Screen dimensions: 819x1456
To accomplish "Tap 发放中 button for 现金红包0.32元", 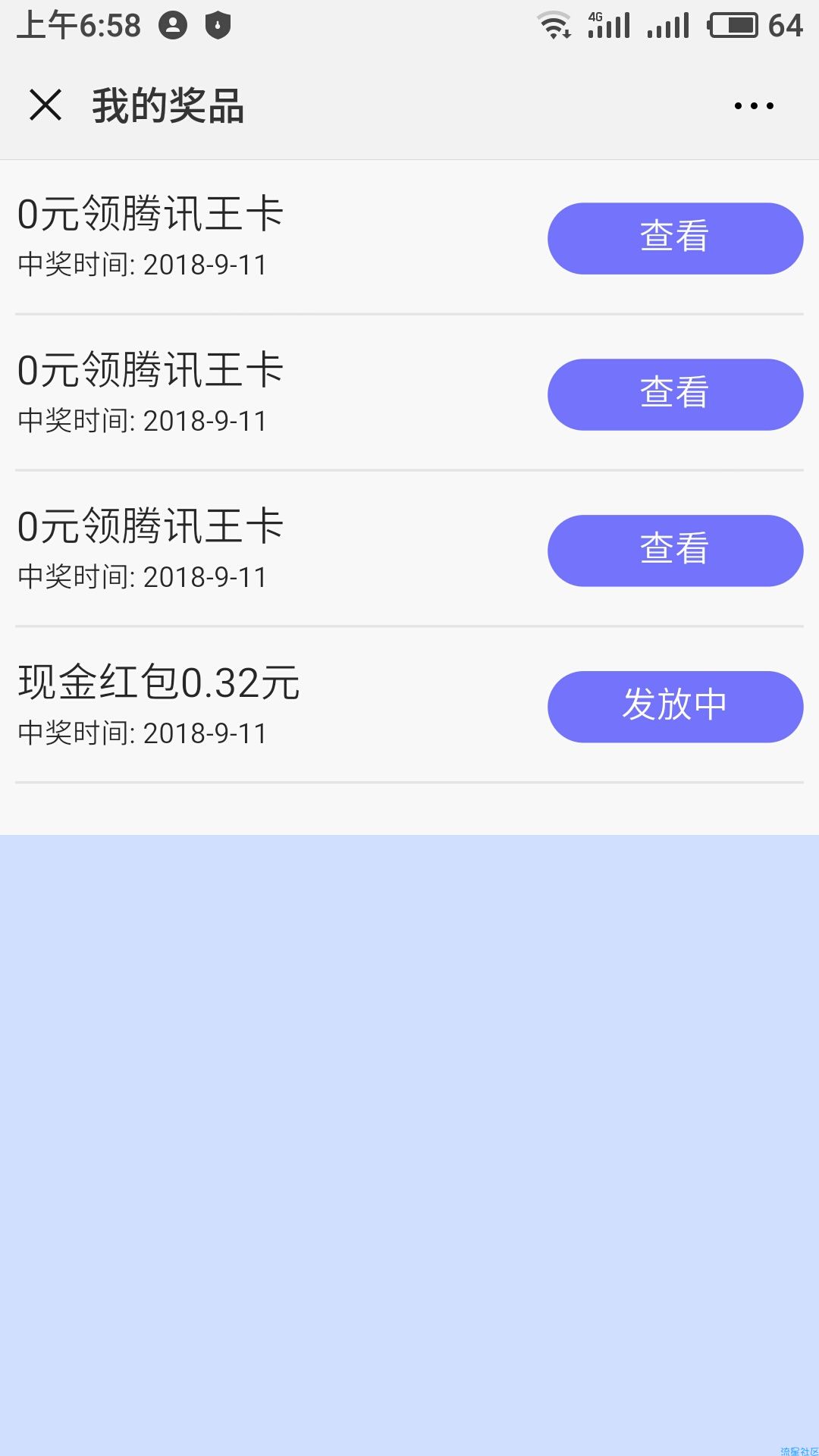I will (675, 706).
